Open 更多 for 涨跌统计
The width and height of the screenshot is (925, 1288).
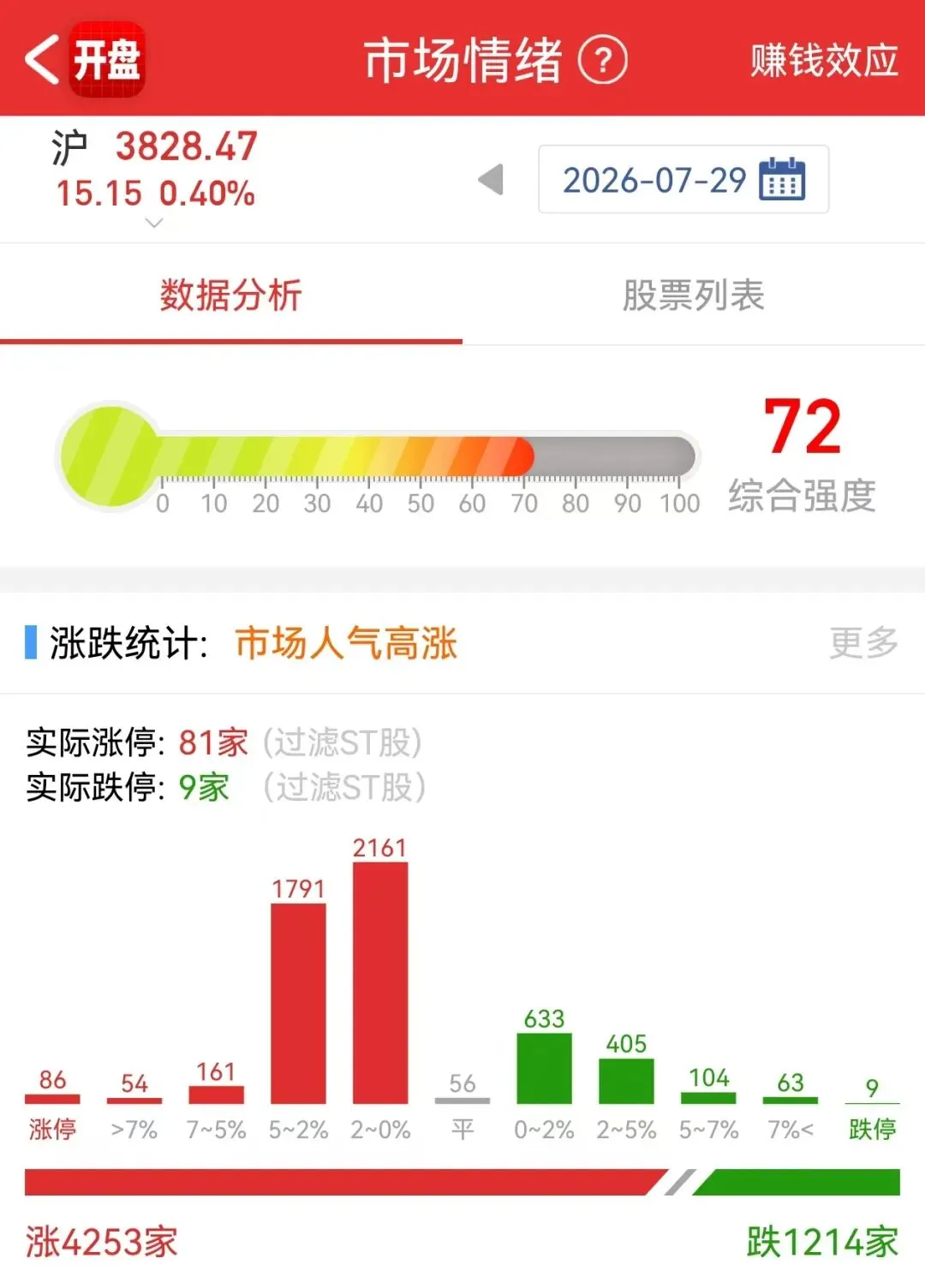(x=863, y=642)
